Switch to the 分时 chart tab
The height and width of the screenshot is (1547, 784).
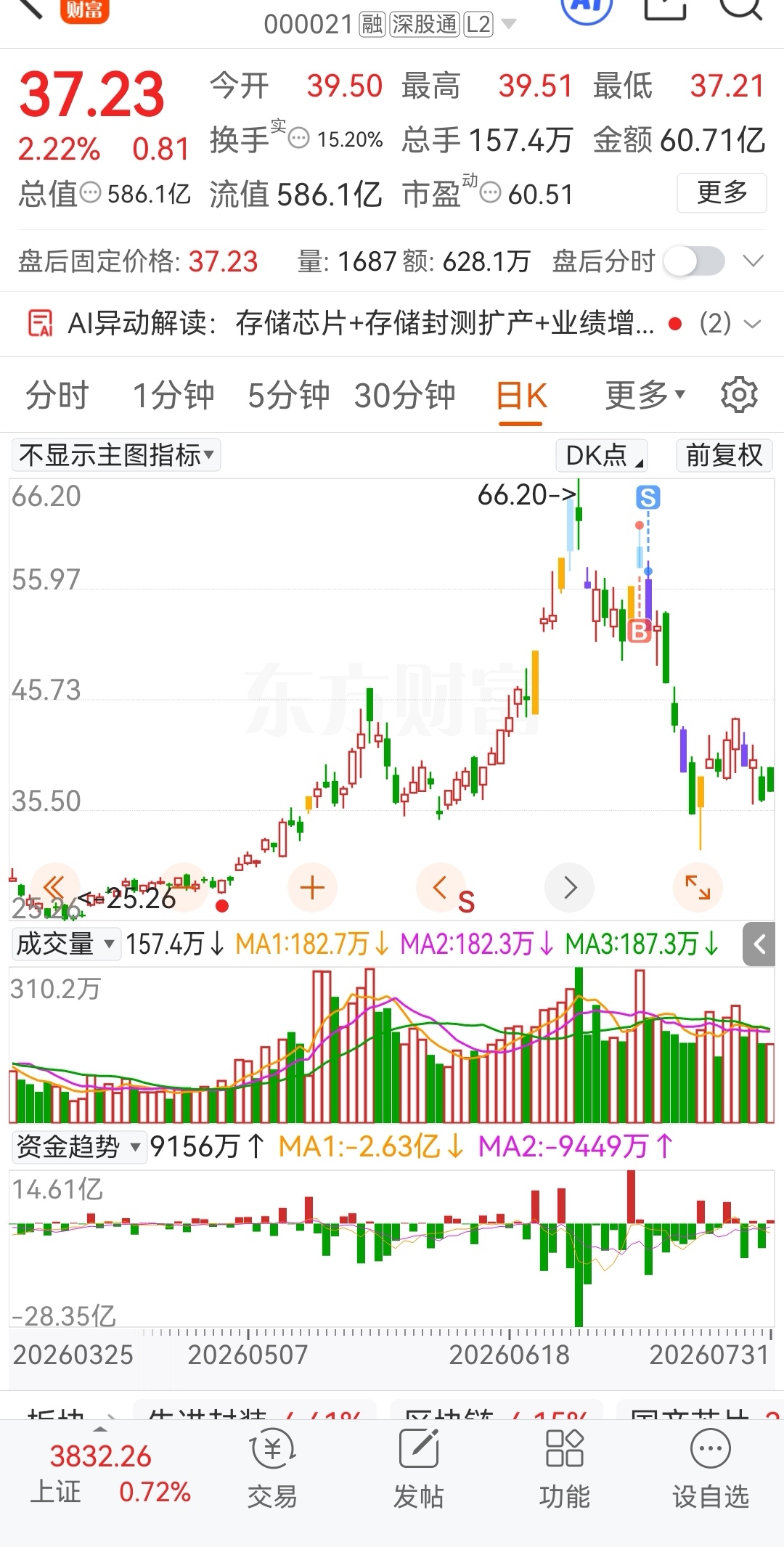57,396
